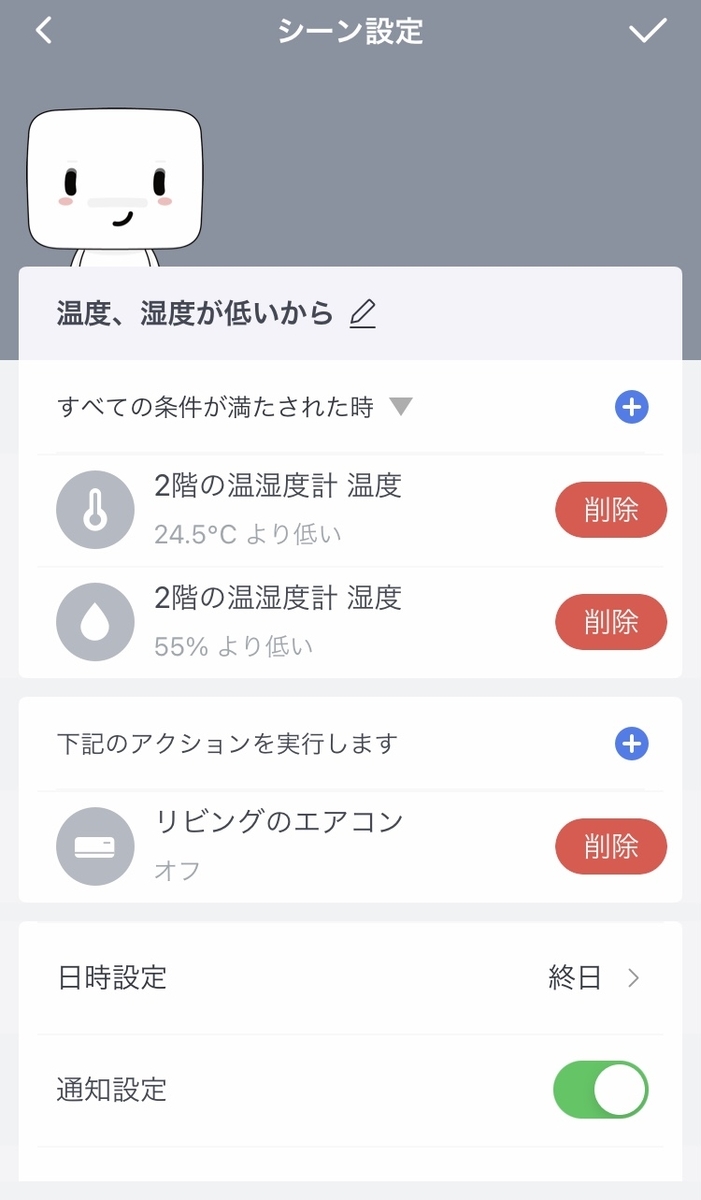Go back from scene settings
The image size is (701, 1200).
pyautogui.click(x=43, y=31)
